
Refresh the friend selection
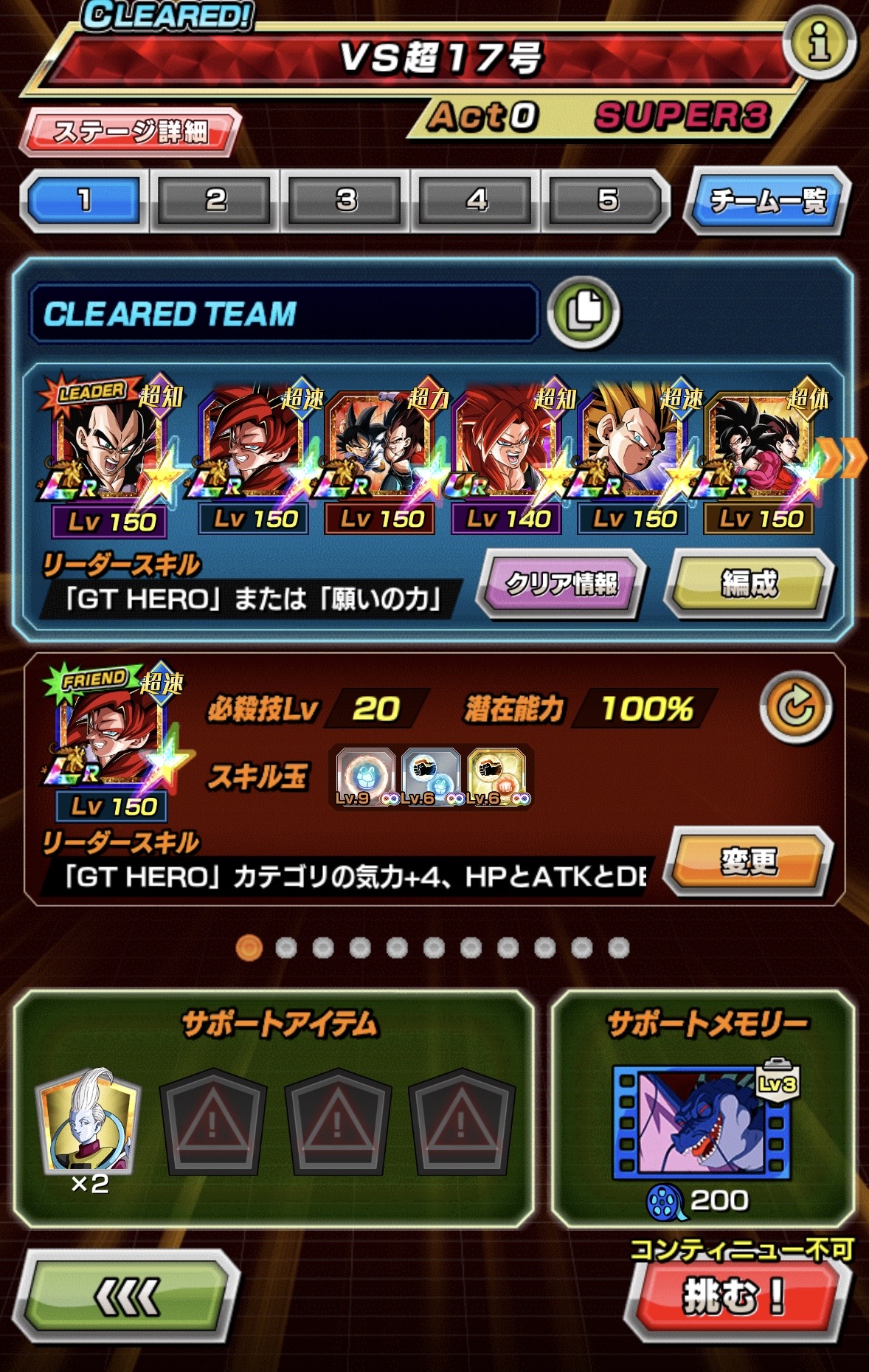(795, 707)
